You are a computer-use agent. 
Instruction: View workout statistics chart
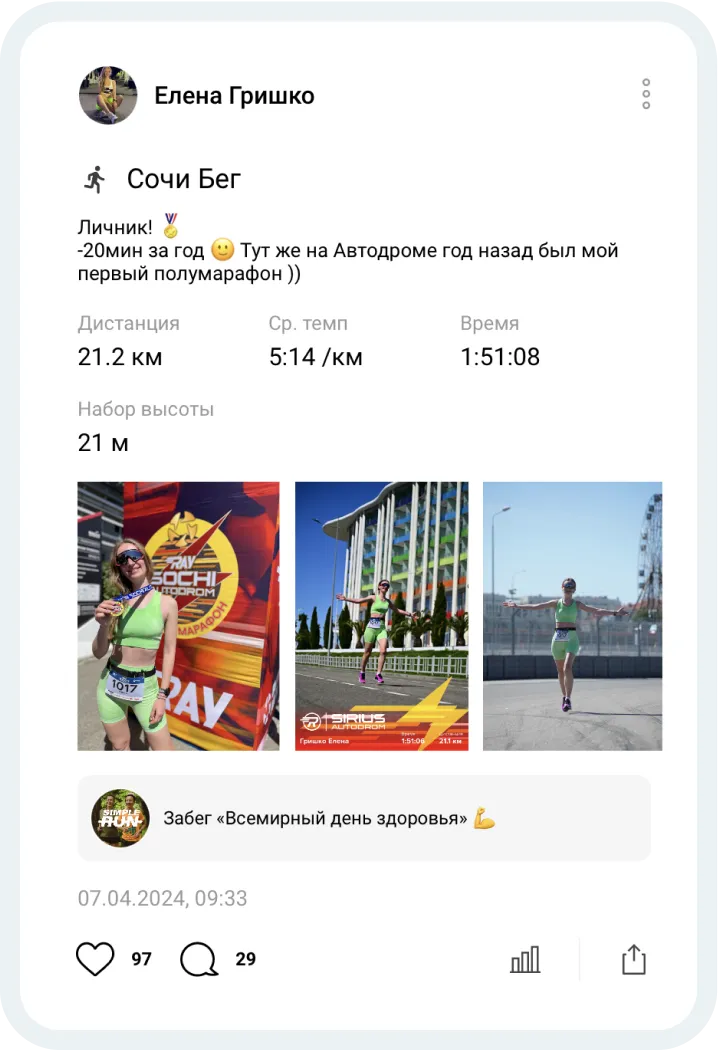click(525, 960)
